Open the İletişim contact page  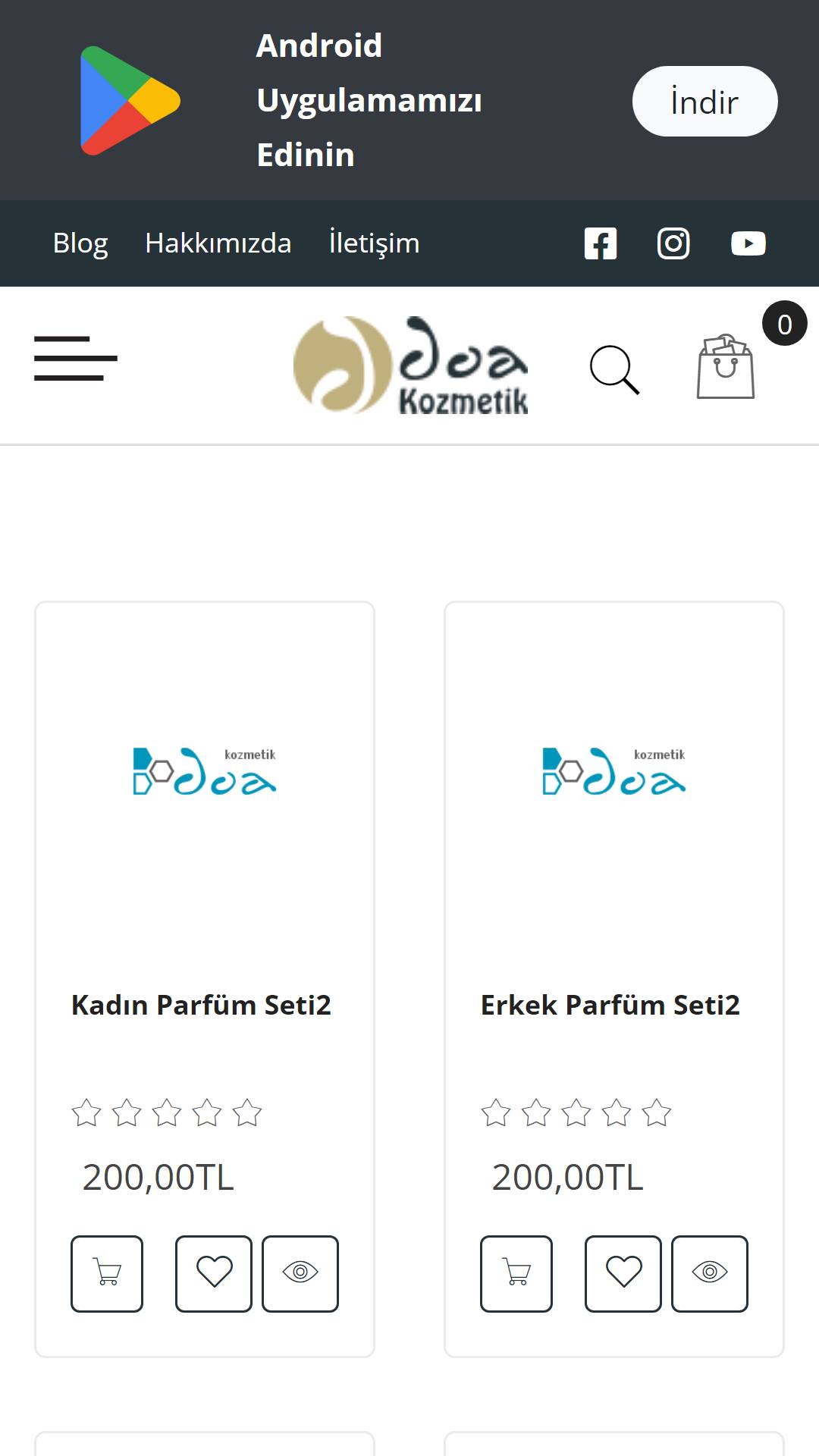click(x=374, y=243)
